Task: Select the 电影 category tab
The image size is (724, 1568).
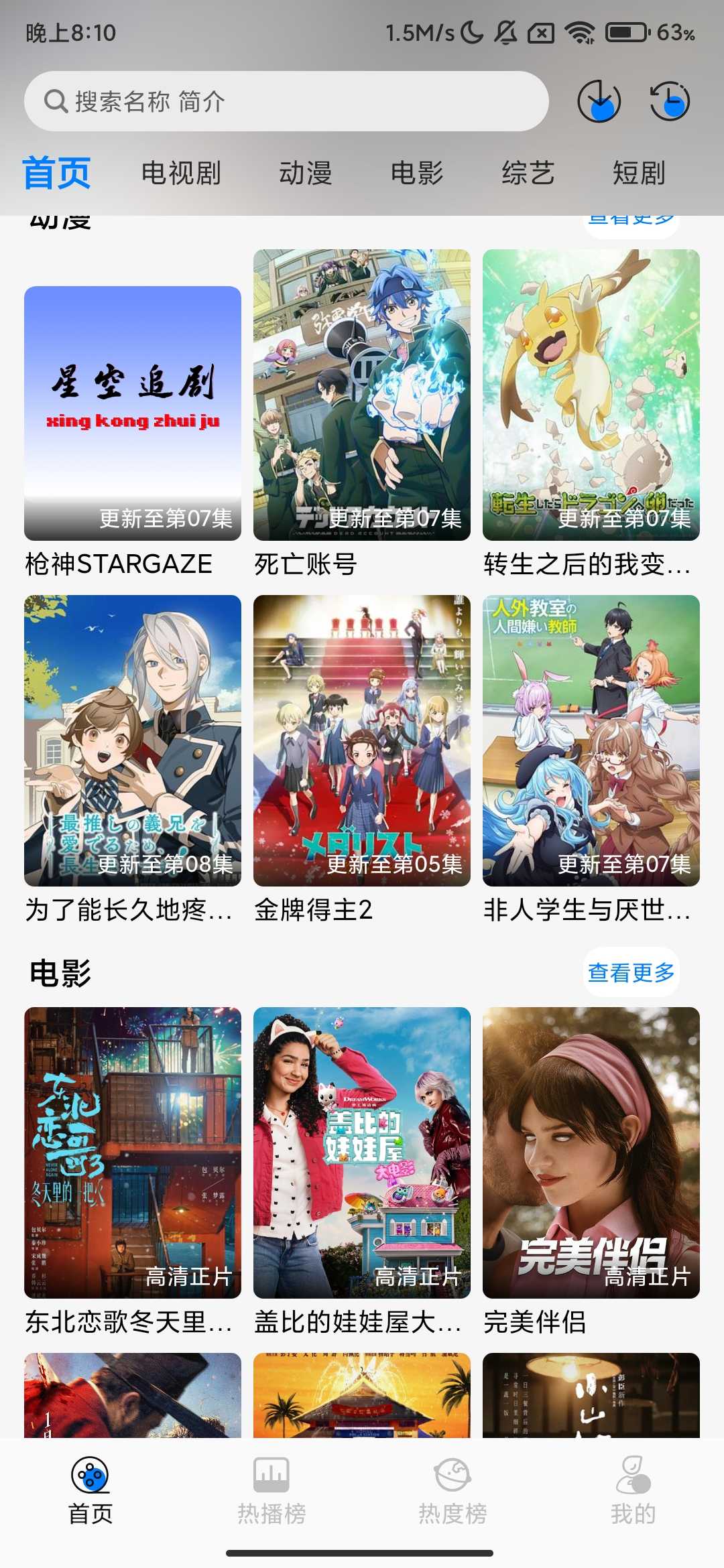Action: 417,173
